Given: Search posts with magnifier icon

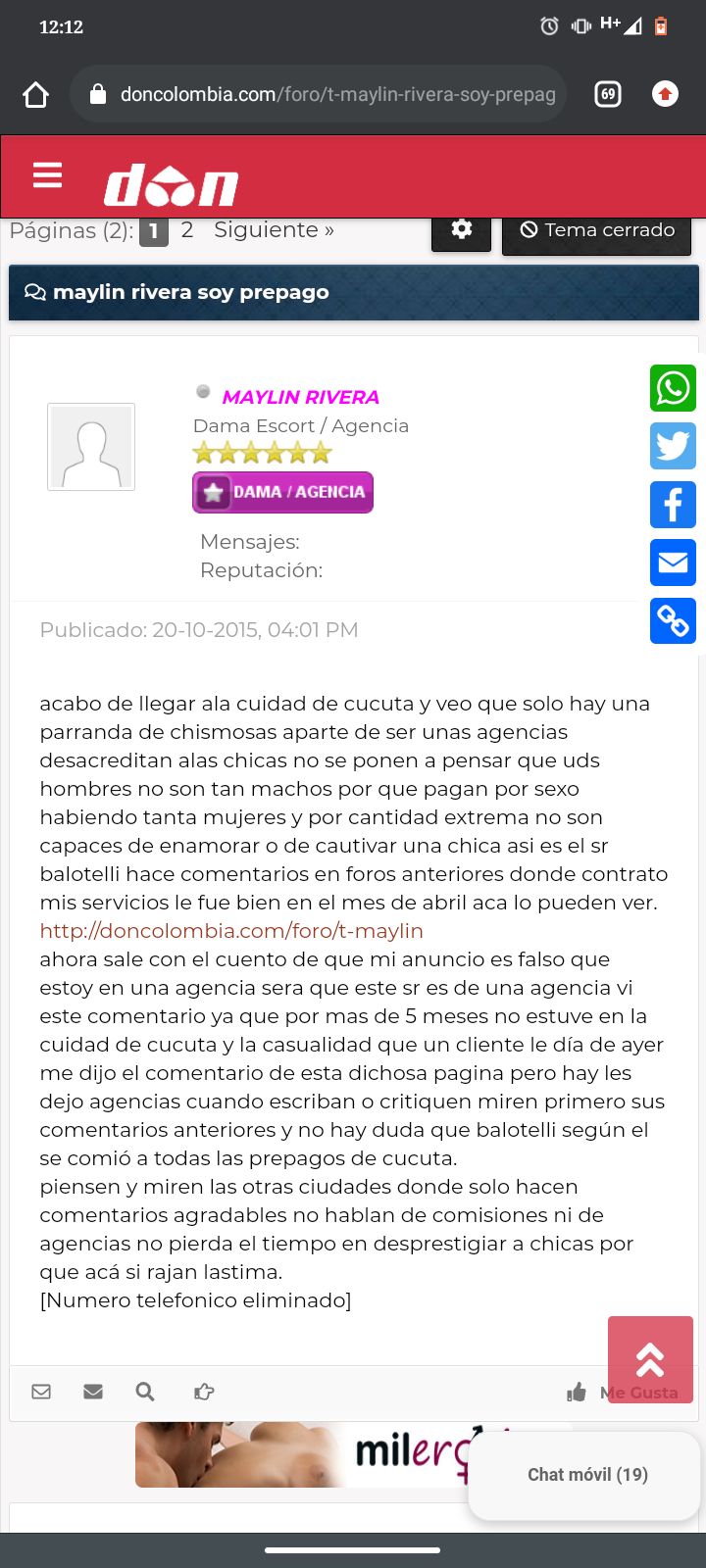Looking at the screenshot, I should pos(145,1392).
